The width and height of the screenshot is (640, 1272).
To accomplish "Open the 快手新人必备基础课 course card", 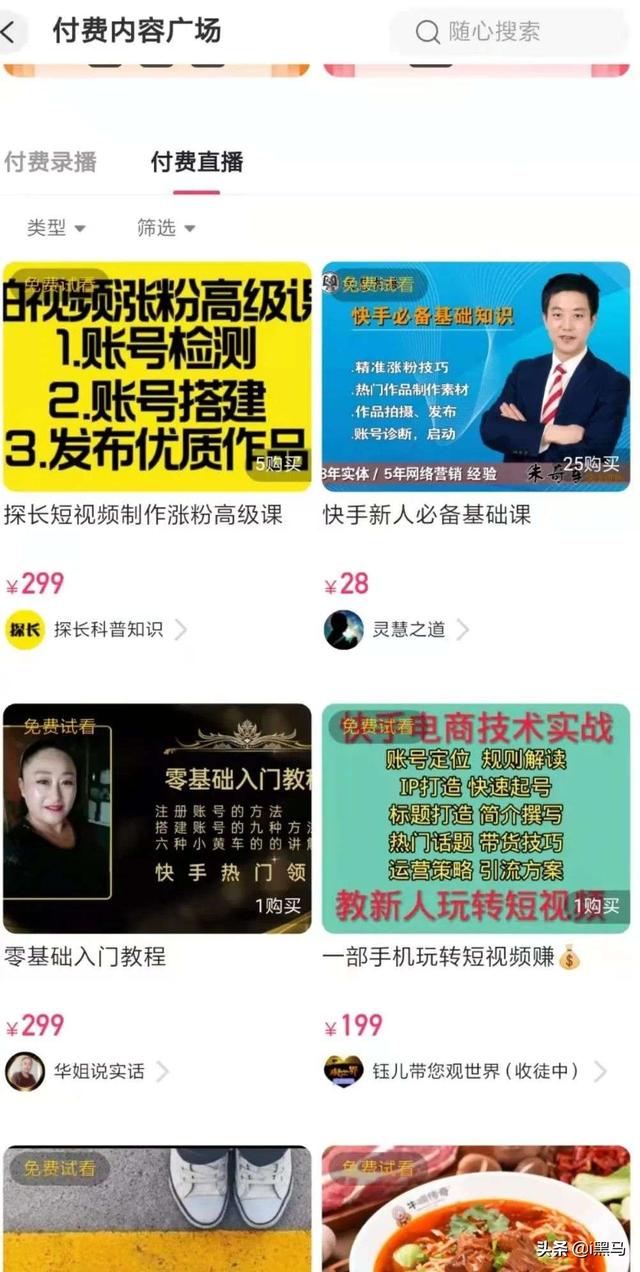I will pos(476,377).
